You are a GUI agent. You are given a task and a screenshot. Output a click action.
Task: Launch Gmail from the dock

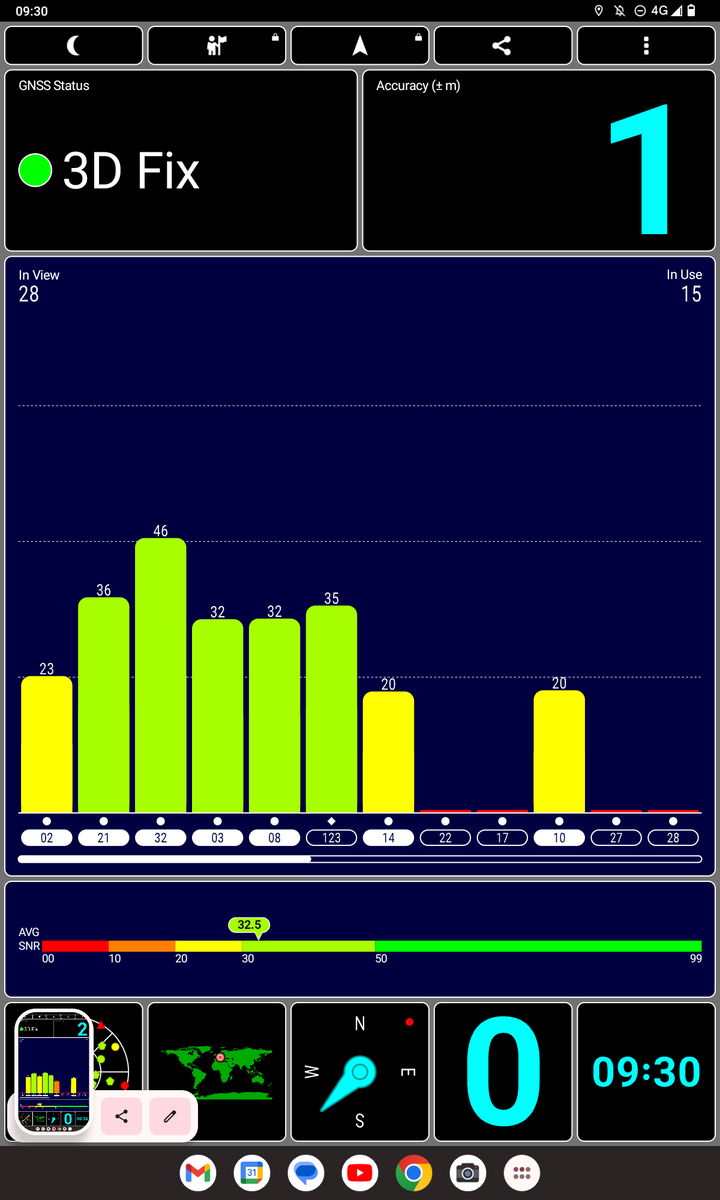(x=199, y=1172)
